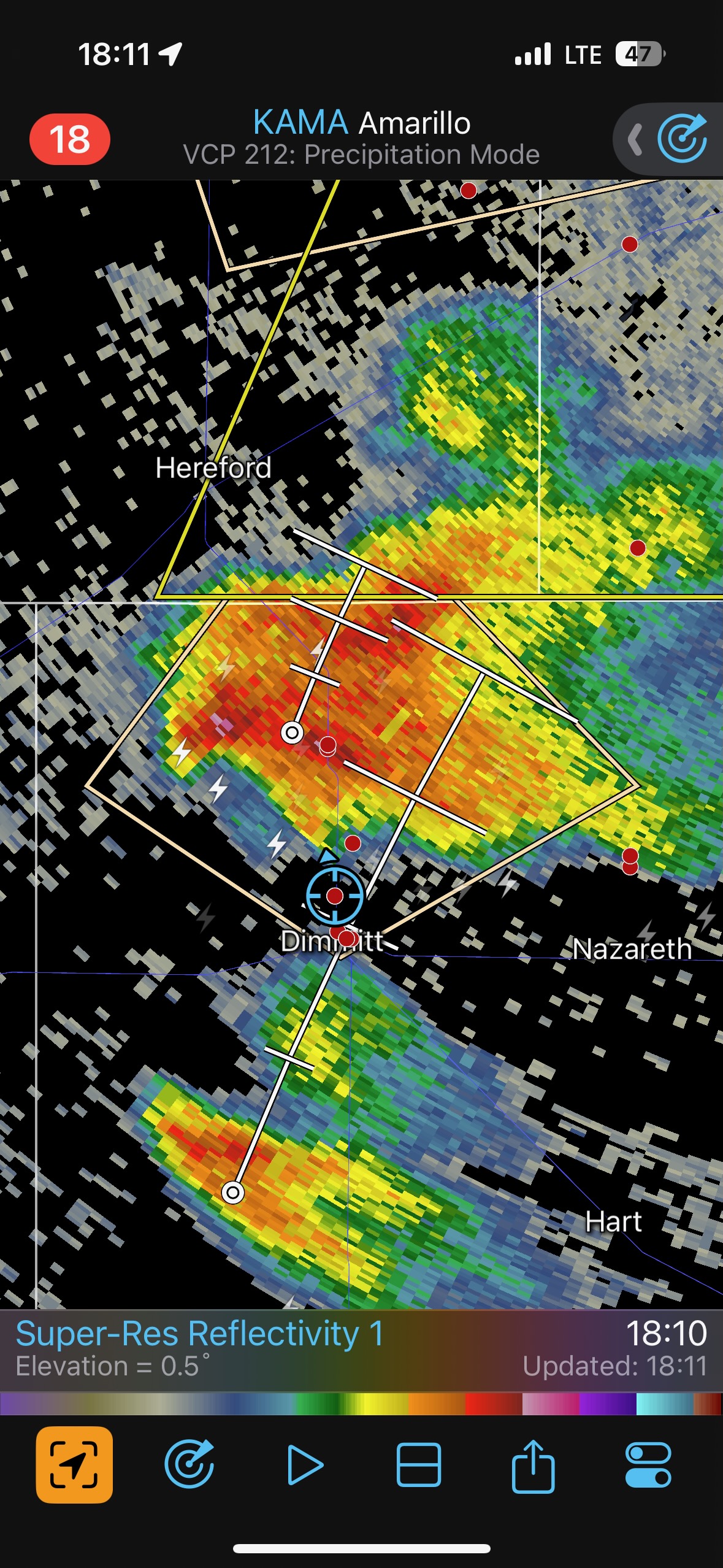Share the current radar image
The image size is (723, 1568).
click(533, 1465)
